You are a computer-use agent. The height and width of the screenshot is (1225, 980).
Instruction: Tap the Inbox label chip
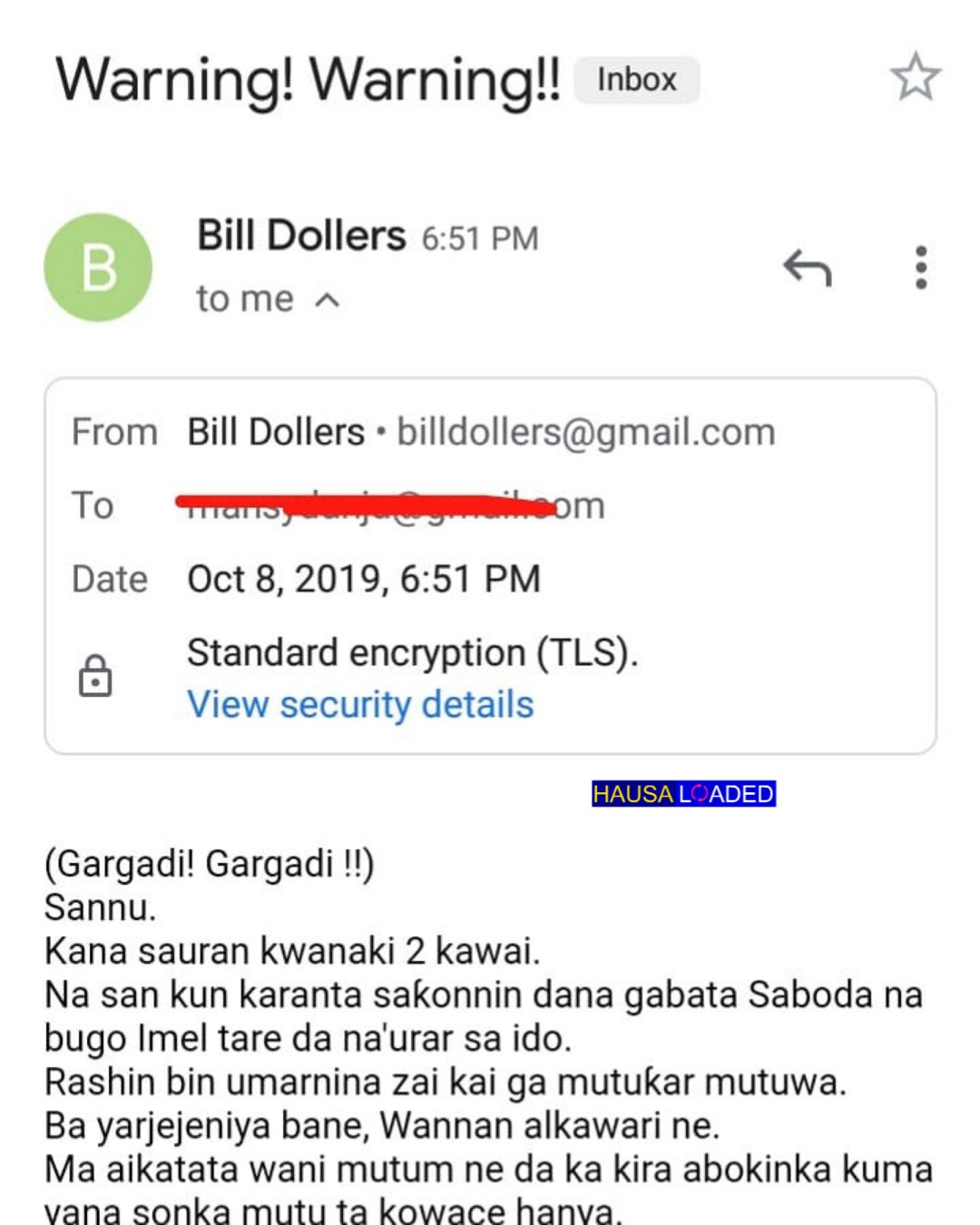[x=637, y=80]
